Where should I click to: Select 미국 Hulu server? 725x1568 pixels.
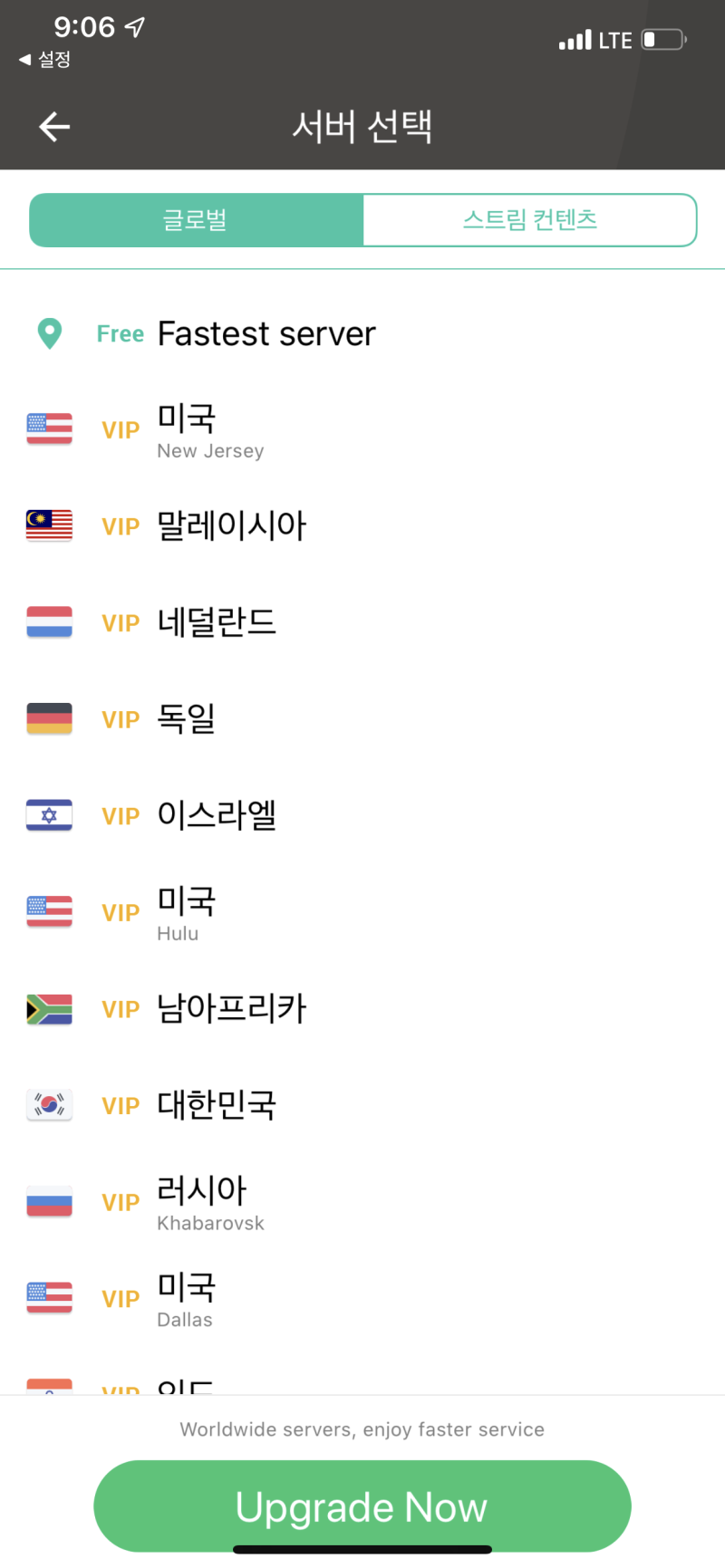pyautogui.click(x=362, y=912)
